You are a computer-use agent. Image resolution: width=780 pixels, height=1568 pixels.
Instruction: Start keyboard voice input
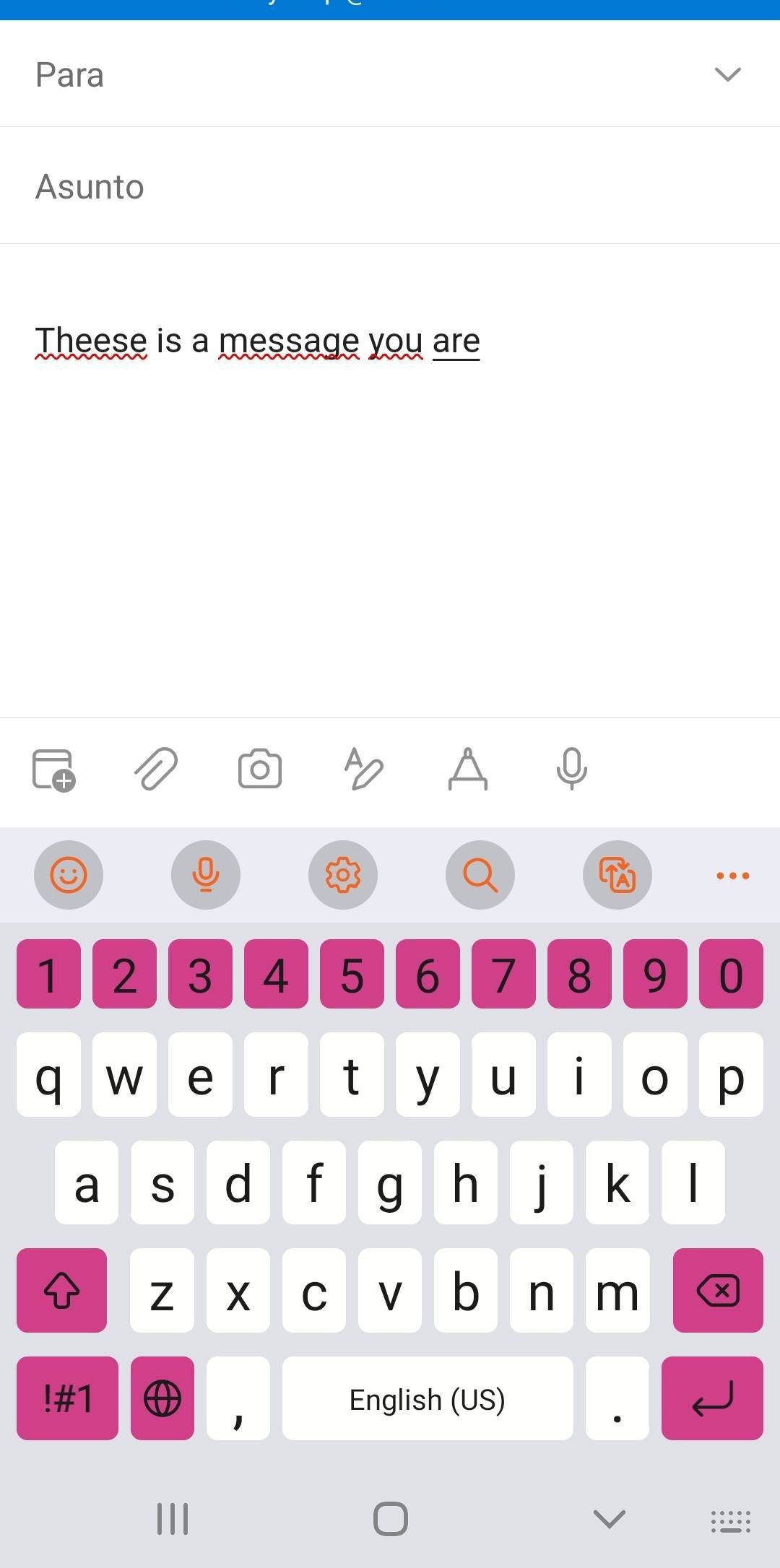tap(206, 874)
